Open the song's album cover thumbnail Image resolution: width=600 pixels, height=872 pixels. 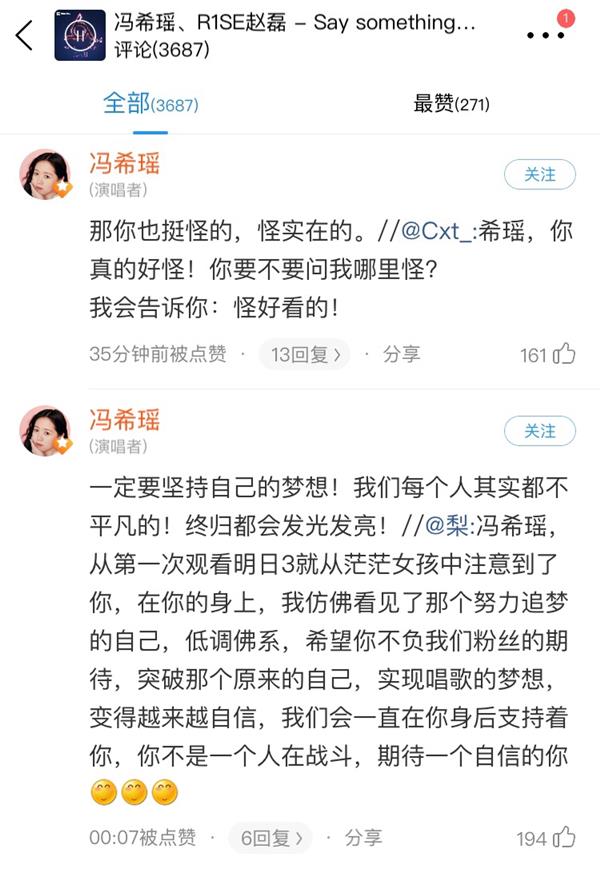[x=80, y=35]
